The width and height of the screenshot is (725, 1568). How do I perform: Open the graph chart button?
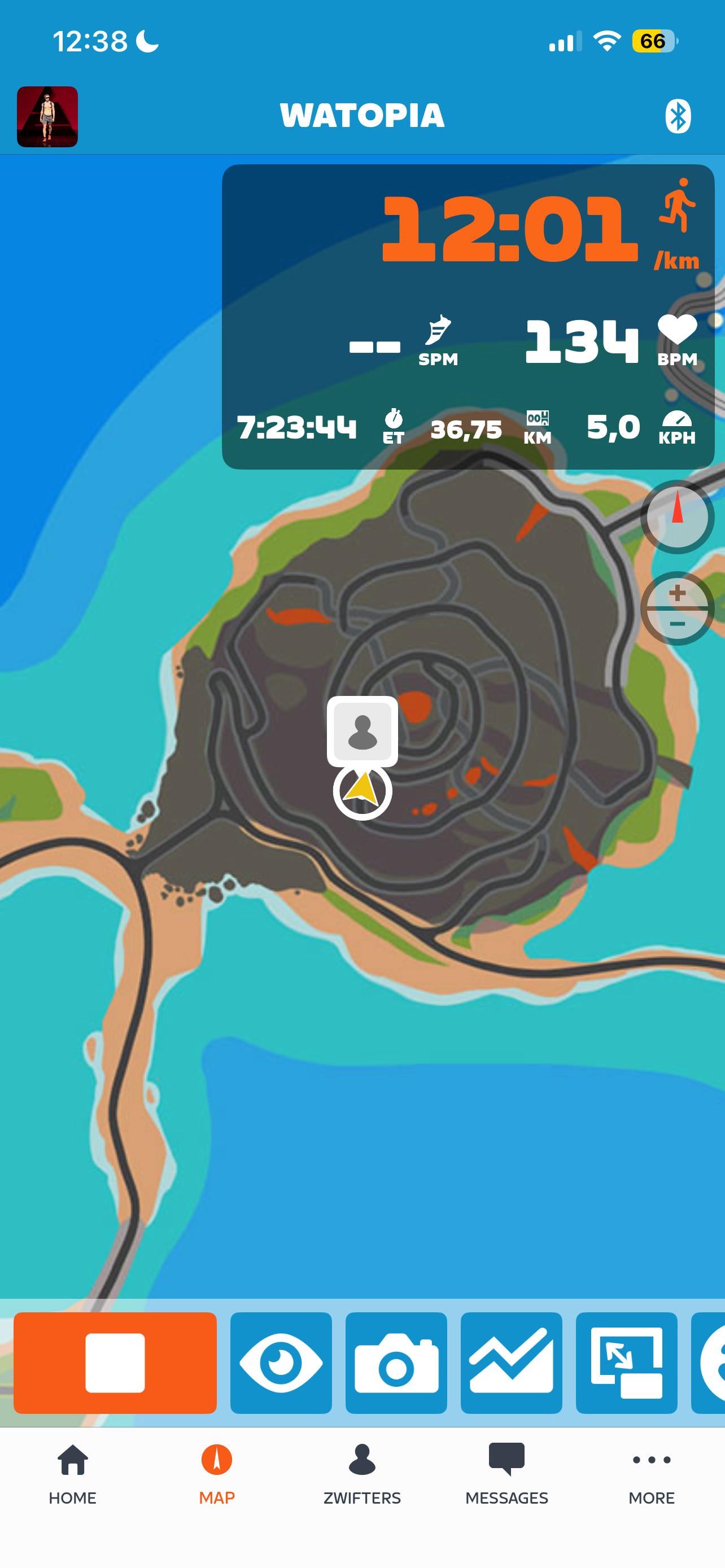(x=512, y=1363)
